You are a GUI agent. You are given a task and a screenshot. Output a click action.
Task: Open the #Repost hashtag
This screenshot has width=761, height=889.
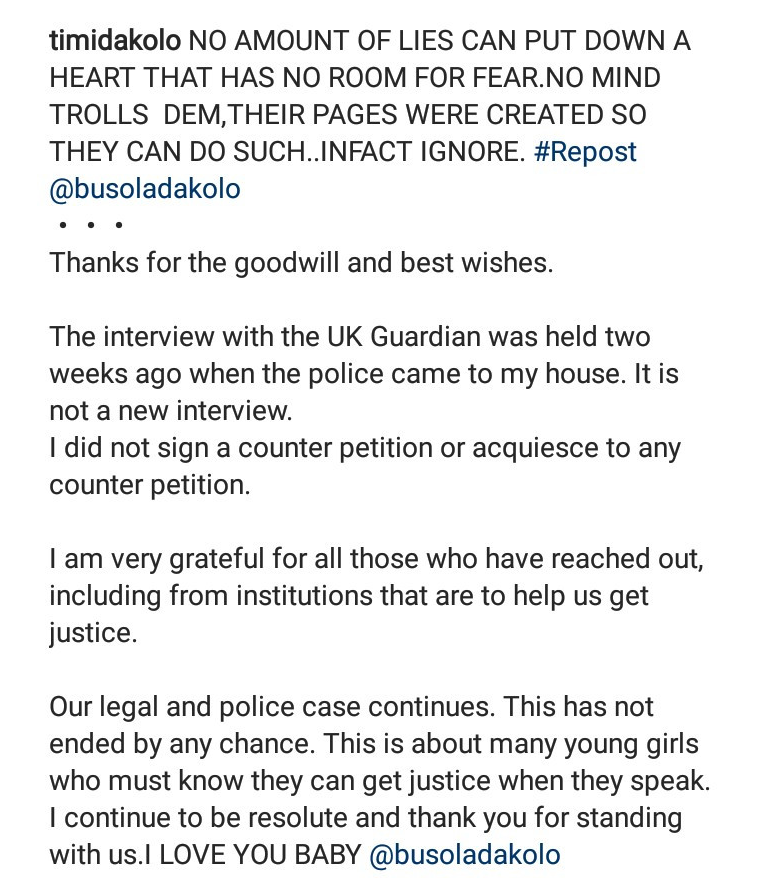coord(585,152)
